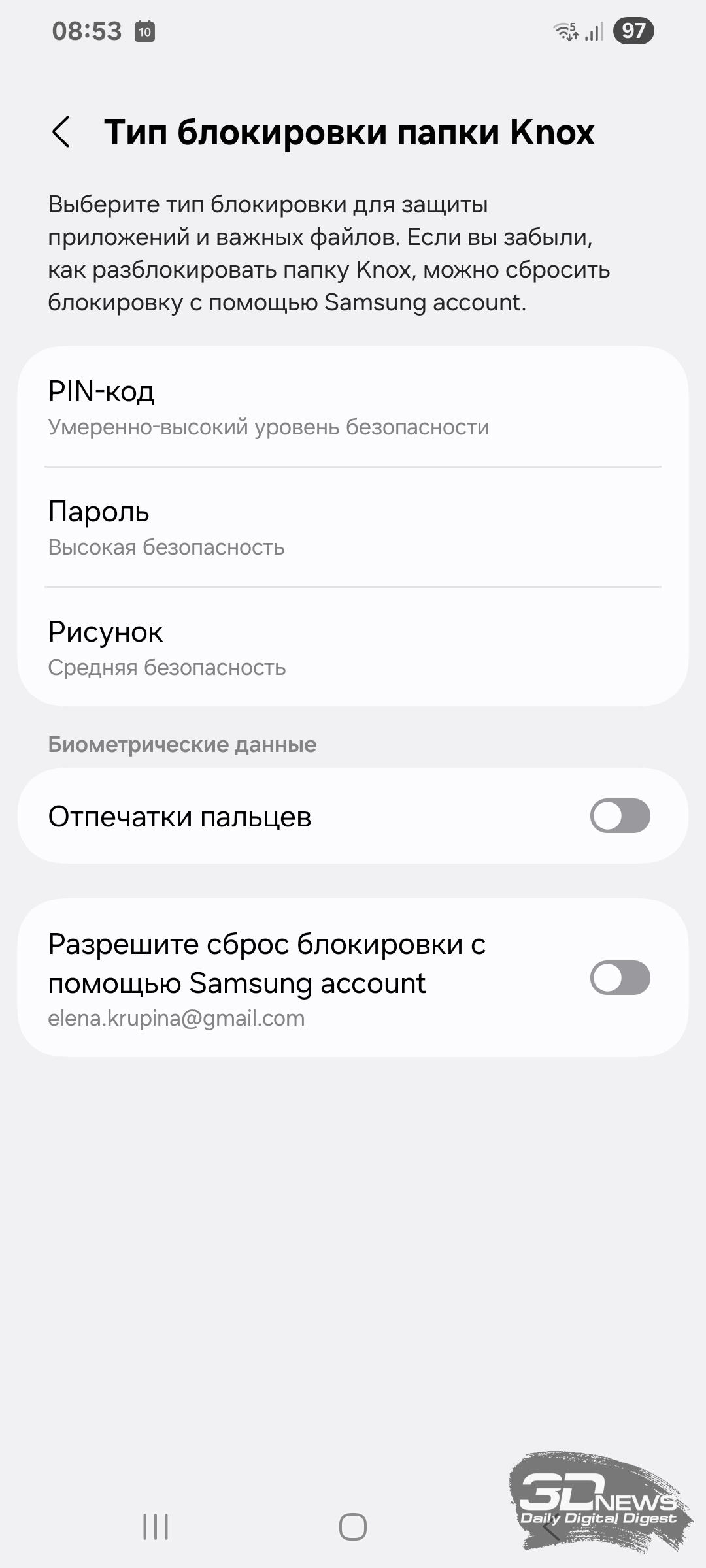Toggle lock reset via Samsung account
The height and width of the screenshot is (1568, 706).
click(x=619, y=978)
